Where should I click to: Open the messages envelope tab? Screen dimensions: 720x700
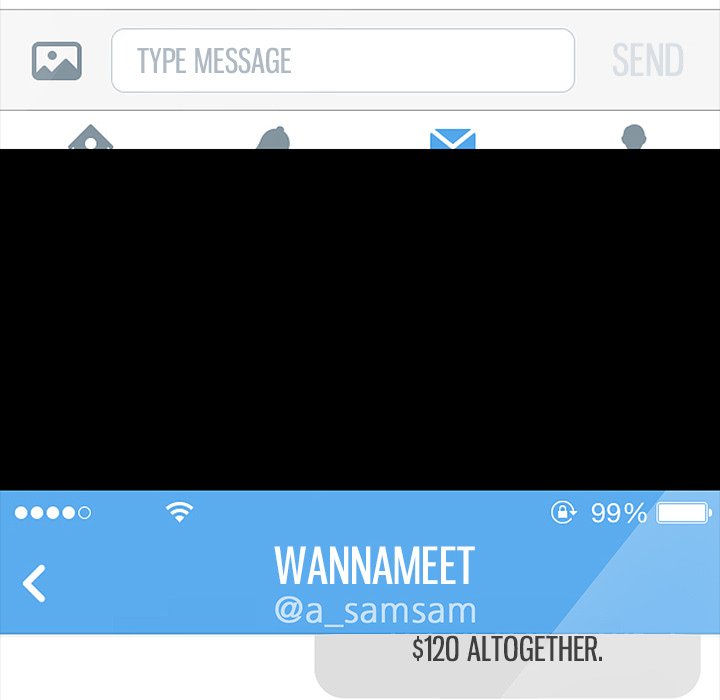coord(453,139)
